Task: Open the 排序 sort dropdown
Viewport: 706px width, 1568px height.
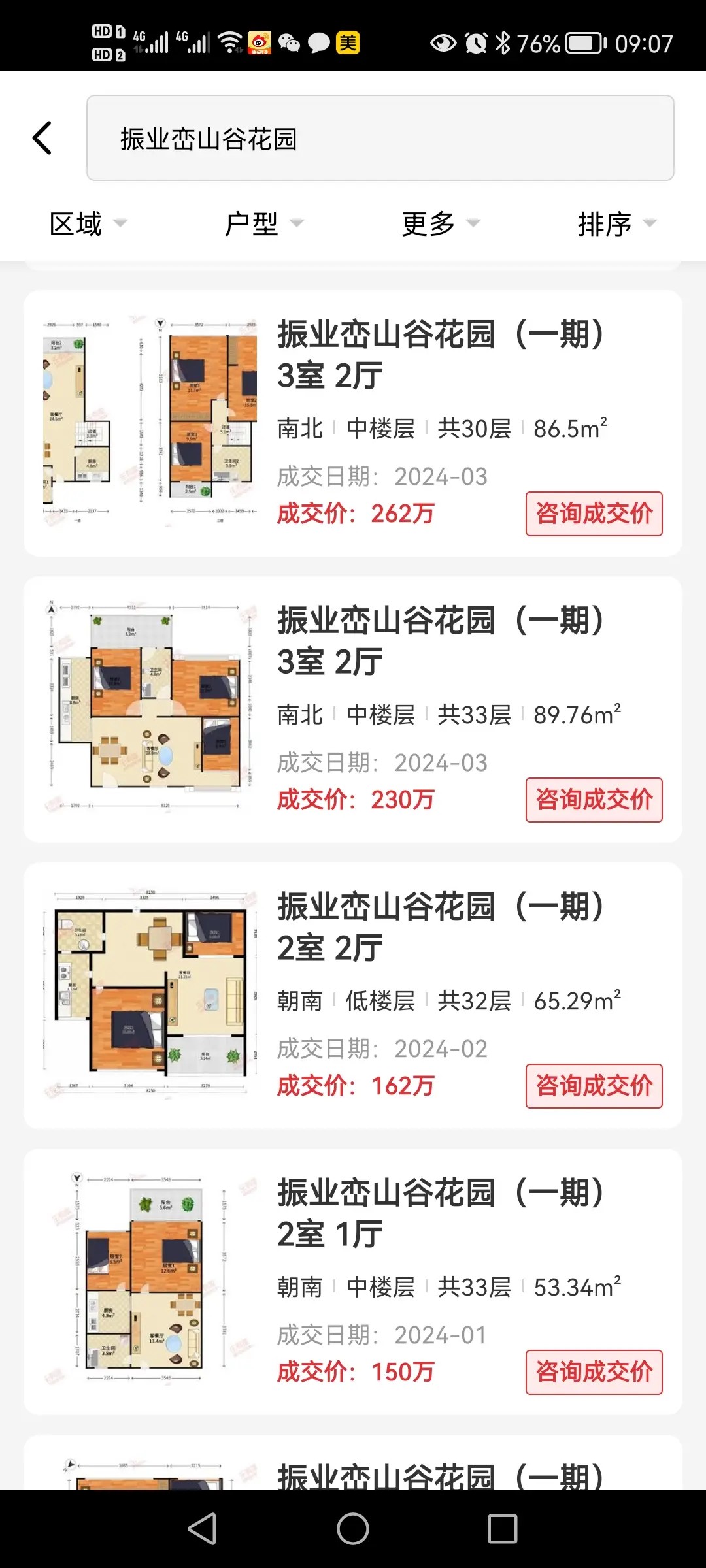Action: (x=616, y=223)
